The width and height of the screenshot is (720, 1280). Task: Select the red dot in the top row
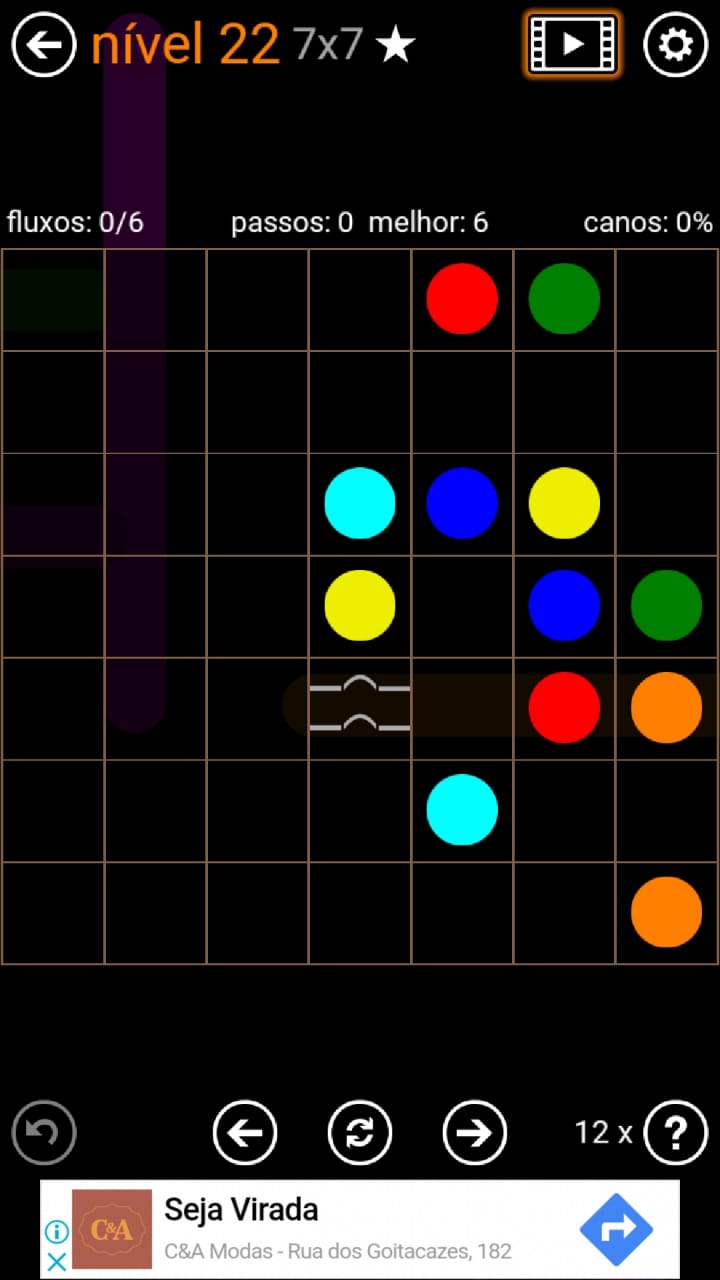click(x=462, y=299)
